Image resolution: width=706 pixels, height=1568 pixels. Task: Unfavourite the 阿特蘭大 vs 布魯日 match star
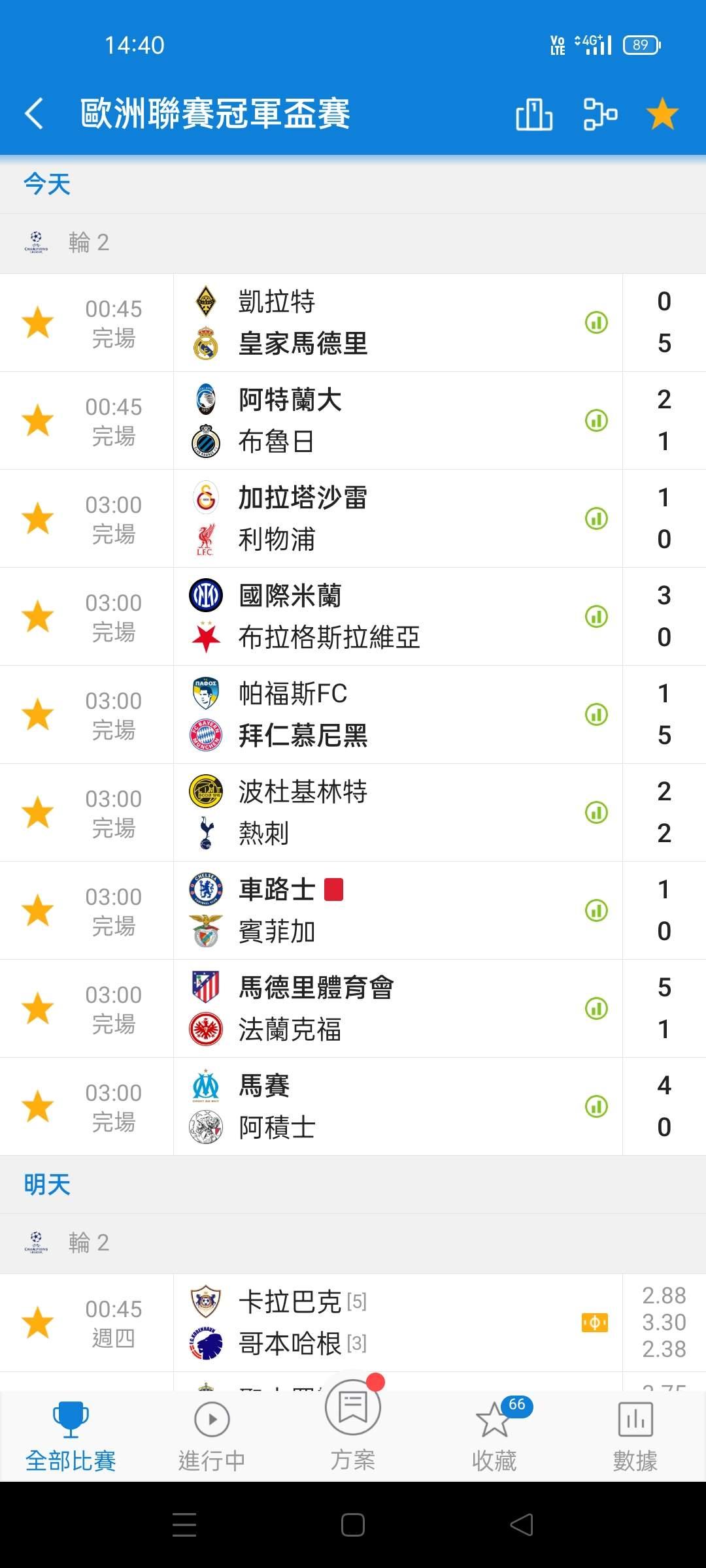[x=38, y=421]
